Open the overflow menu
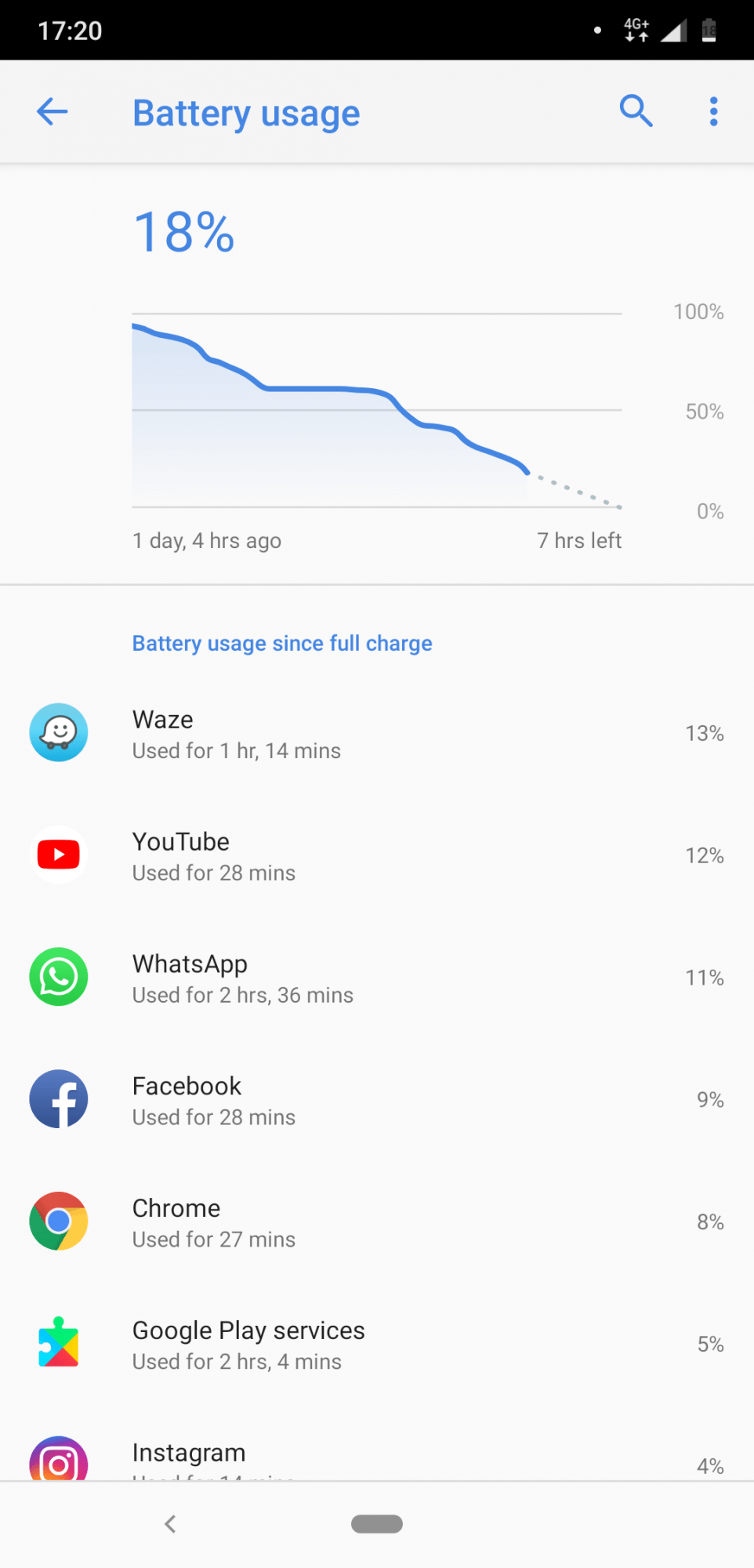 click(x=713, y=112)
